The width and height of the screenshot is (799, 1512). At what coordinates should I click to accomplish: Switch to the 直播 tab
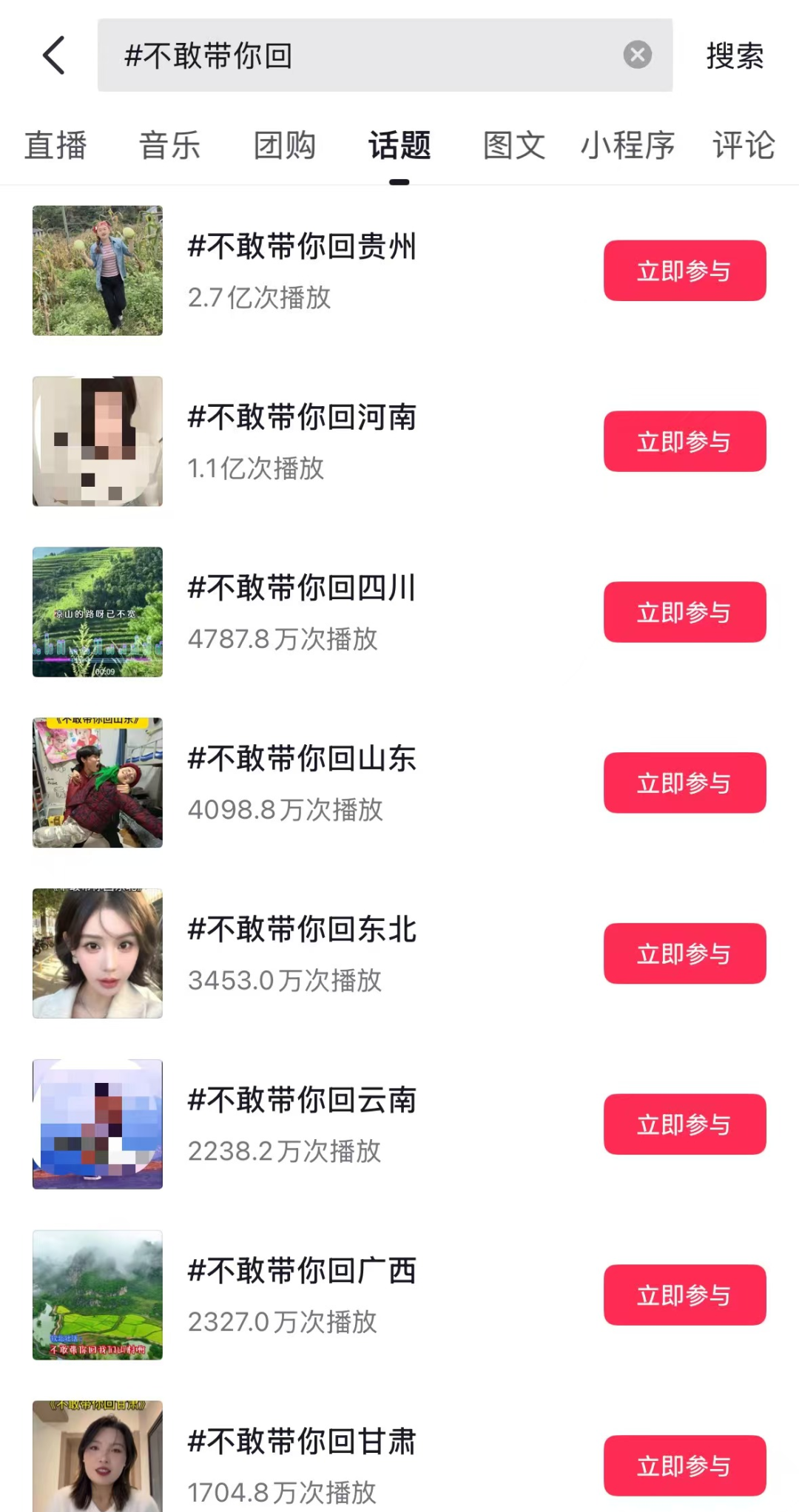coord(55,146)
